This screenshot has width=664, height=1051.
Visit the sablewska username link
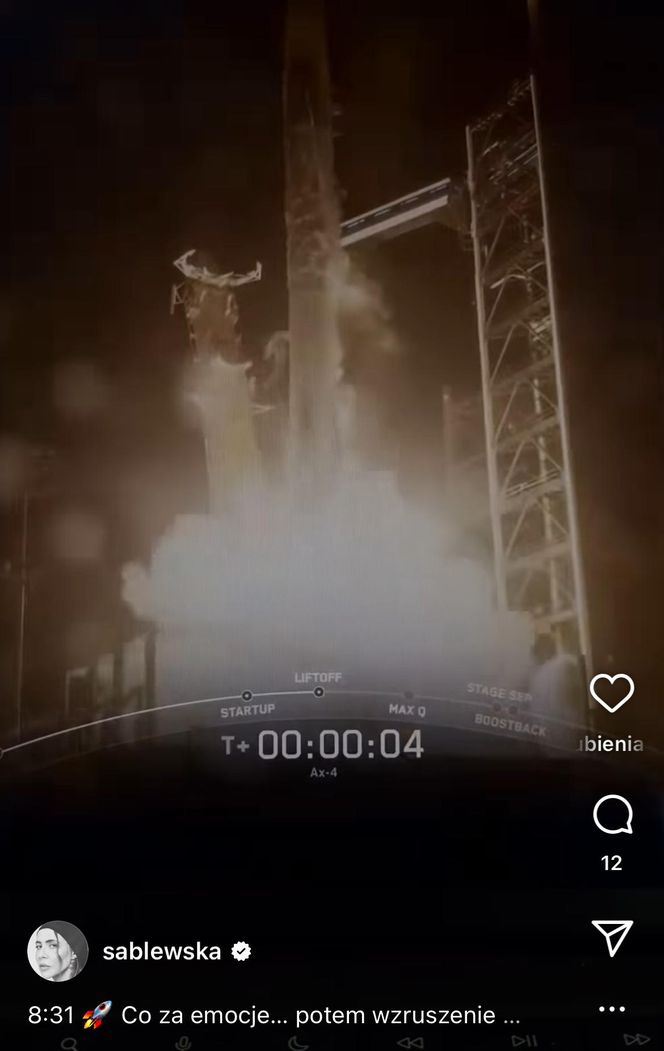[162, 951]
